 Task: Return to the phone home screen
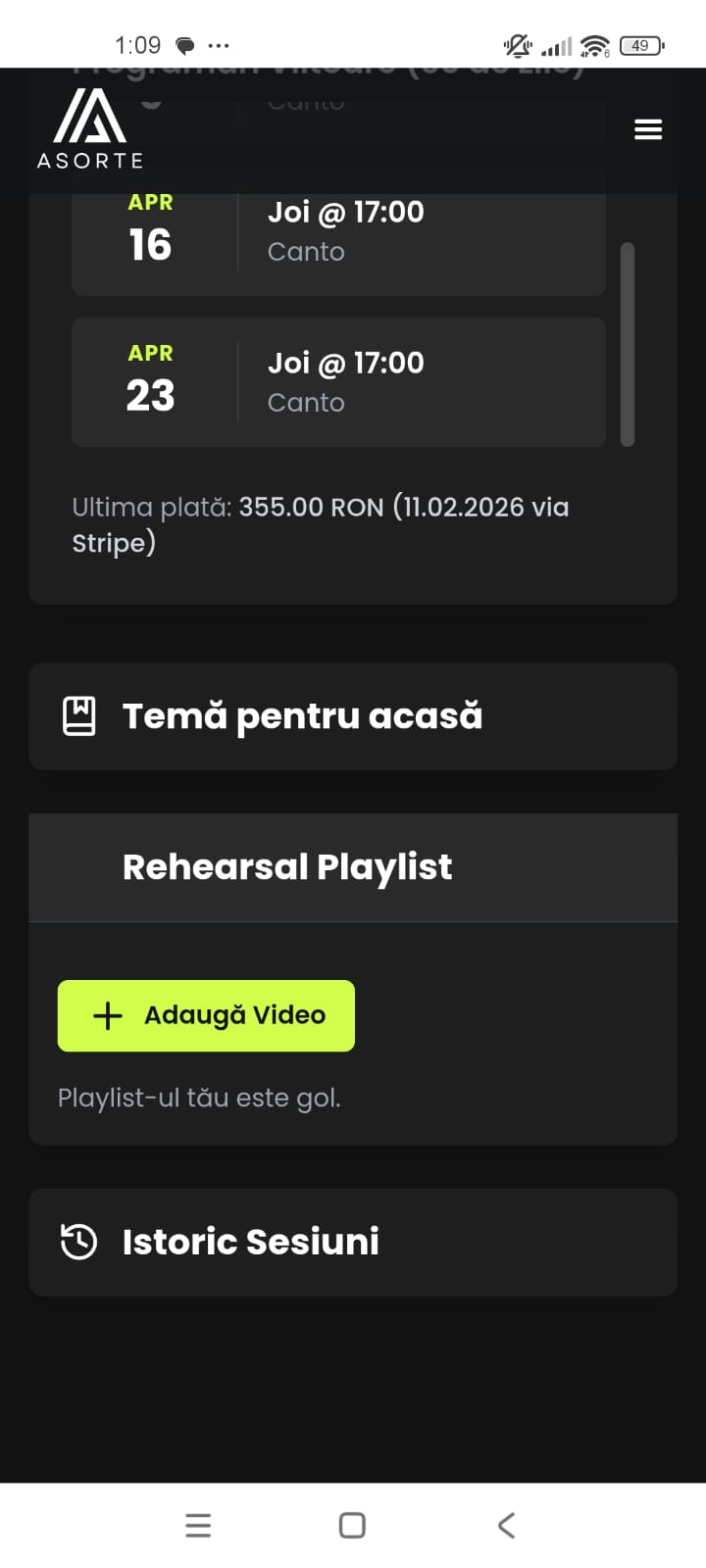(x=352, y=1525)
